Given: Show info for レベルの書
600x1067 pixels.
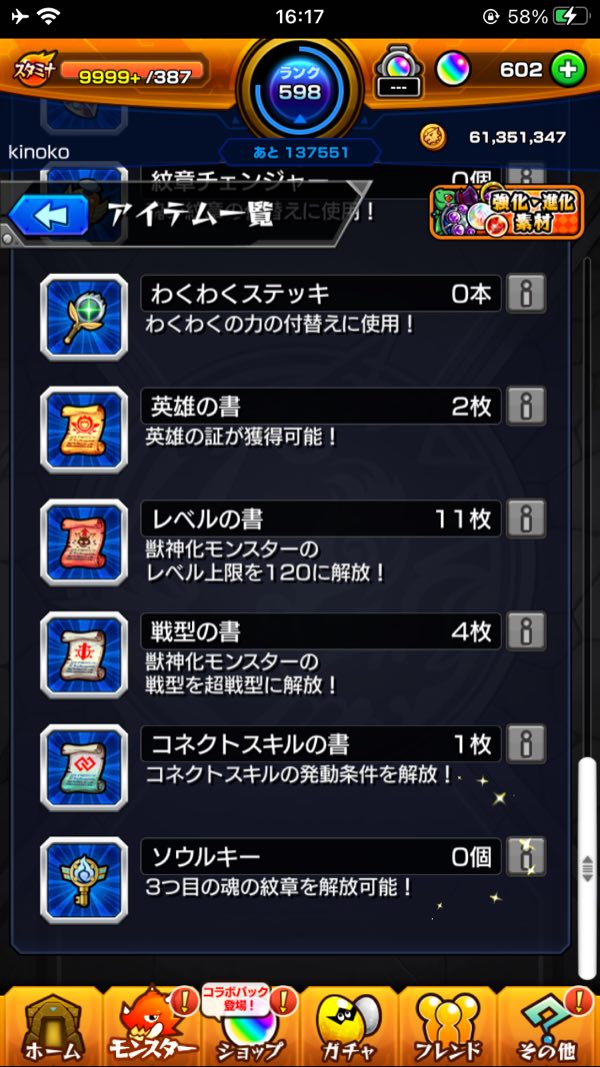Looking at the screenshot, I should pyautogui.click(x=526, y=519).
